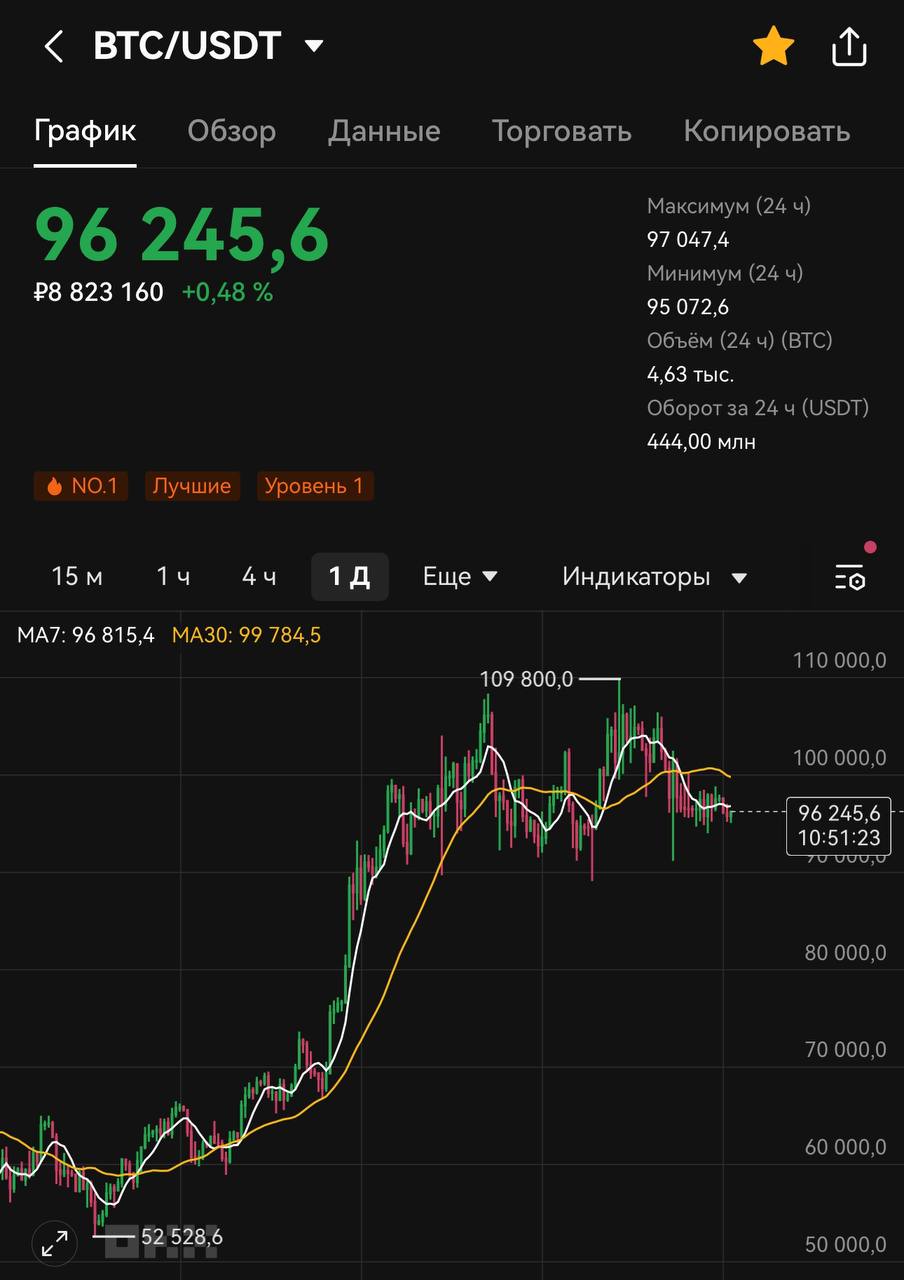The width and height of the screenshot is (904, 1280).
Task: Share this BTC/USDT chart
Action: pos(849,47)
